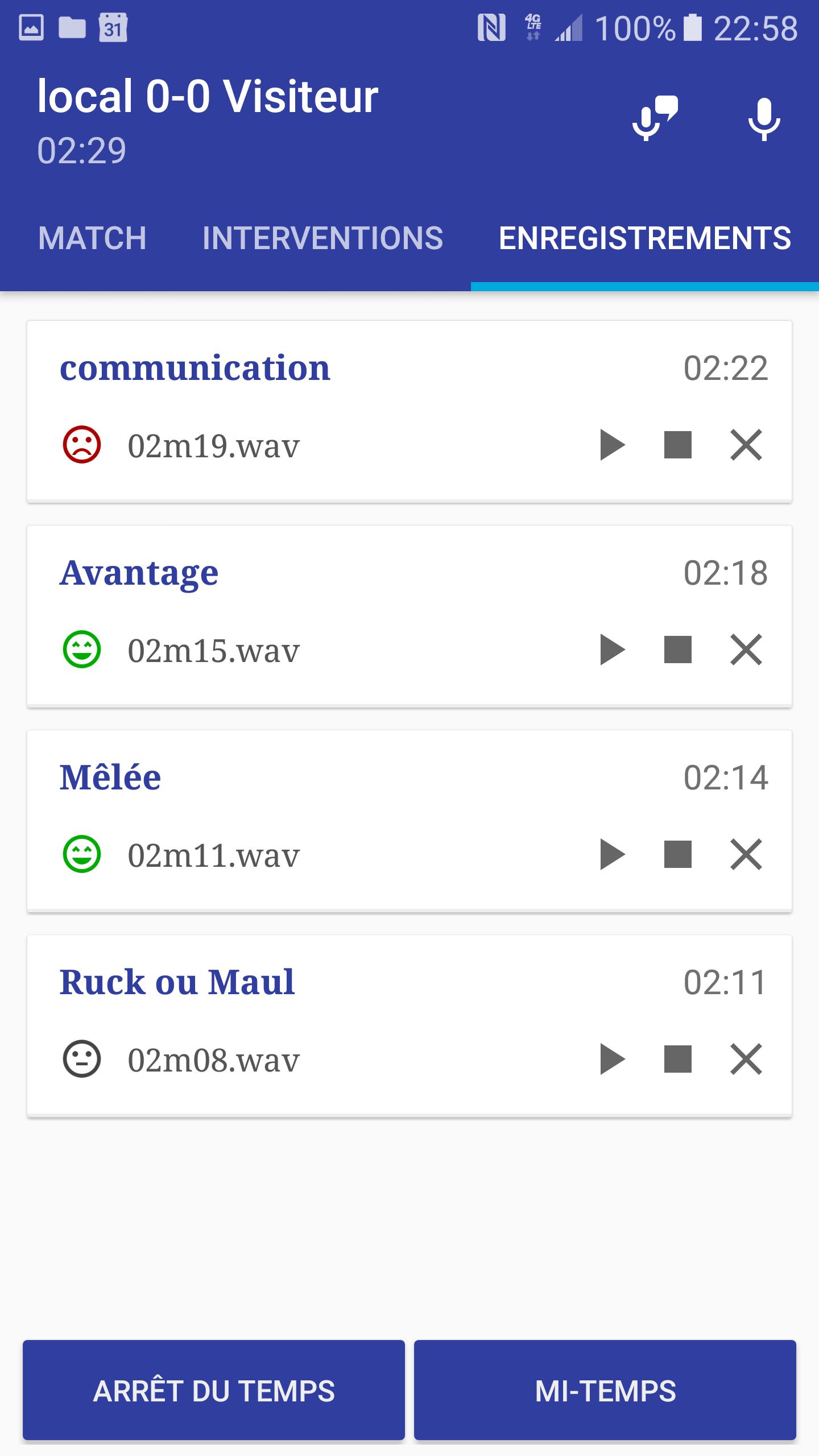Stop playback of 02m19.wav
Screen dimensions: 819x1456
coord(678,445)
